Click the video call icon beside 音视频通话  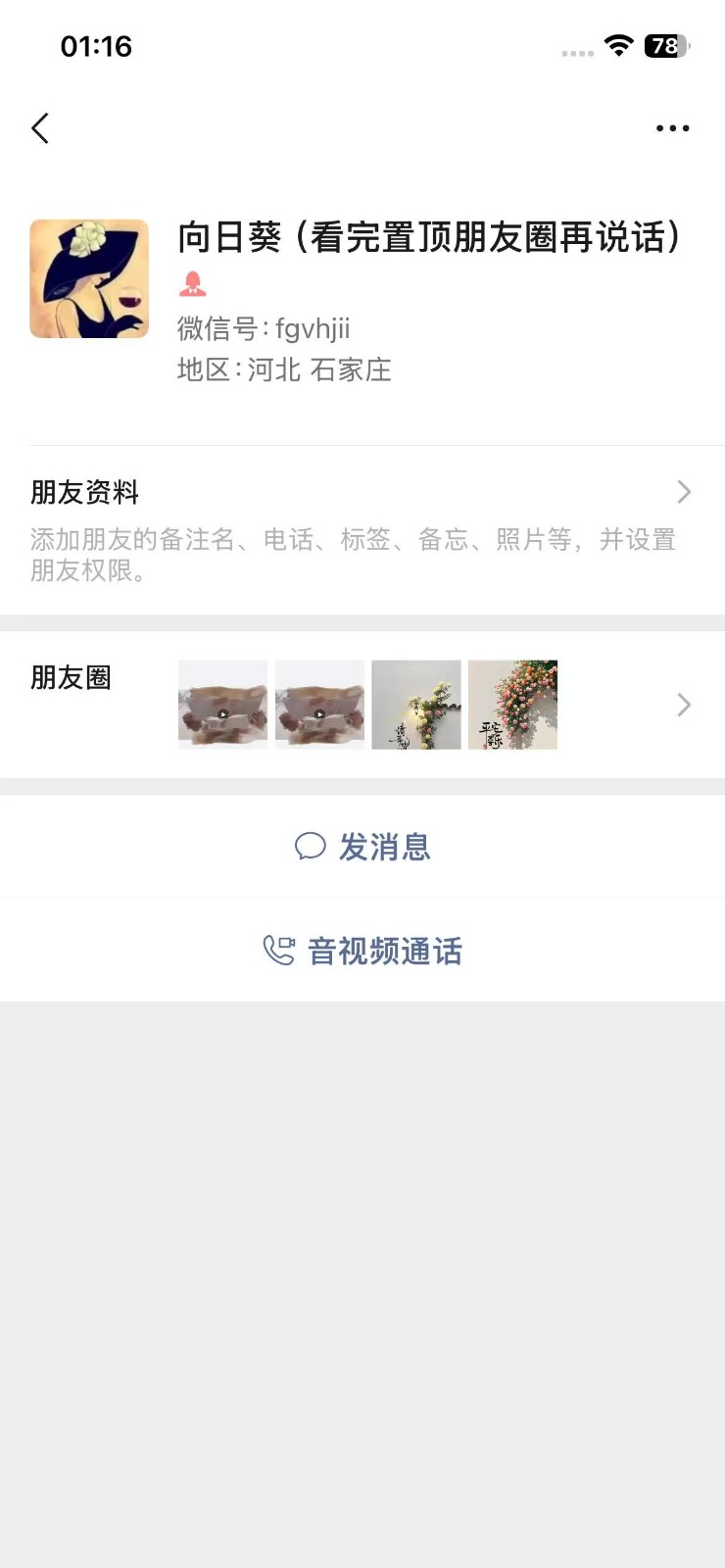pyautogui.click(x=277, y=950)
